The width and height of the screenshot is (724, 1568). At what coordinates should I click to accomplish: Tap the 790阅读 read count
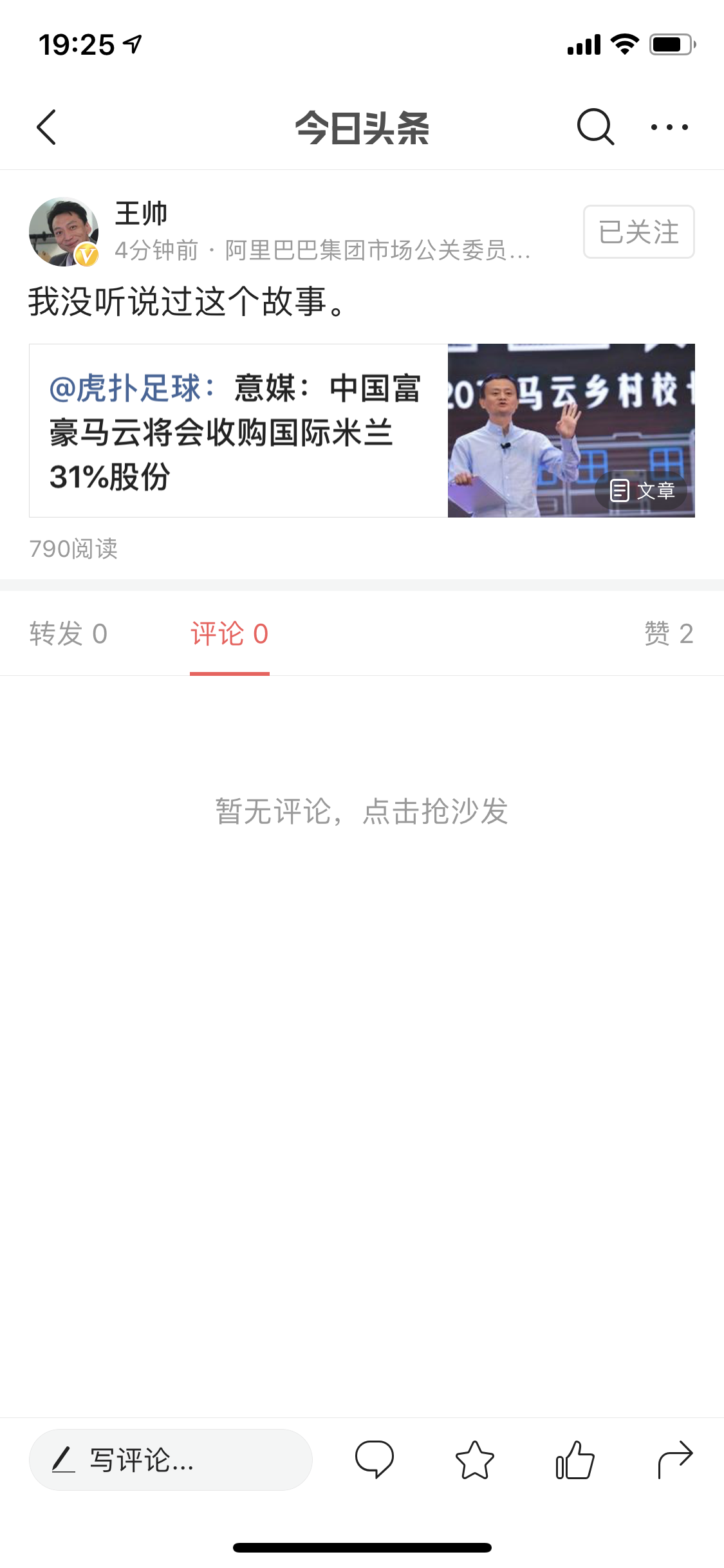(x=74, y=549)
